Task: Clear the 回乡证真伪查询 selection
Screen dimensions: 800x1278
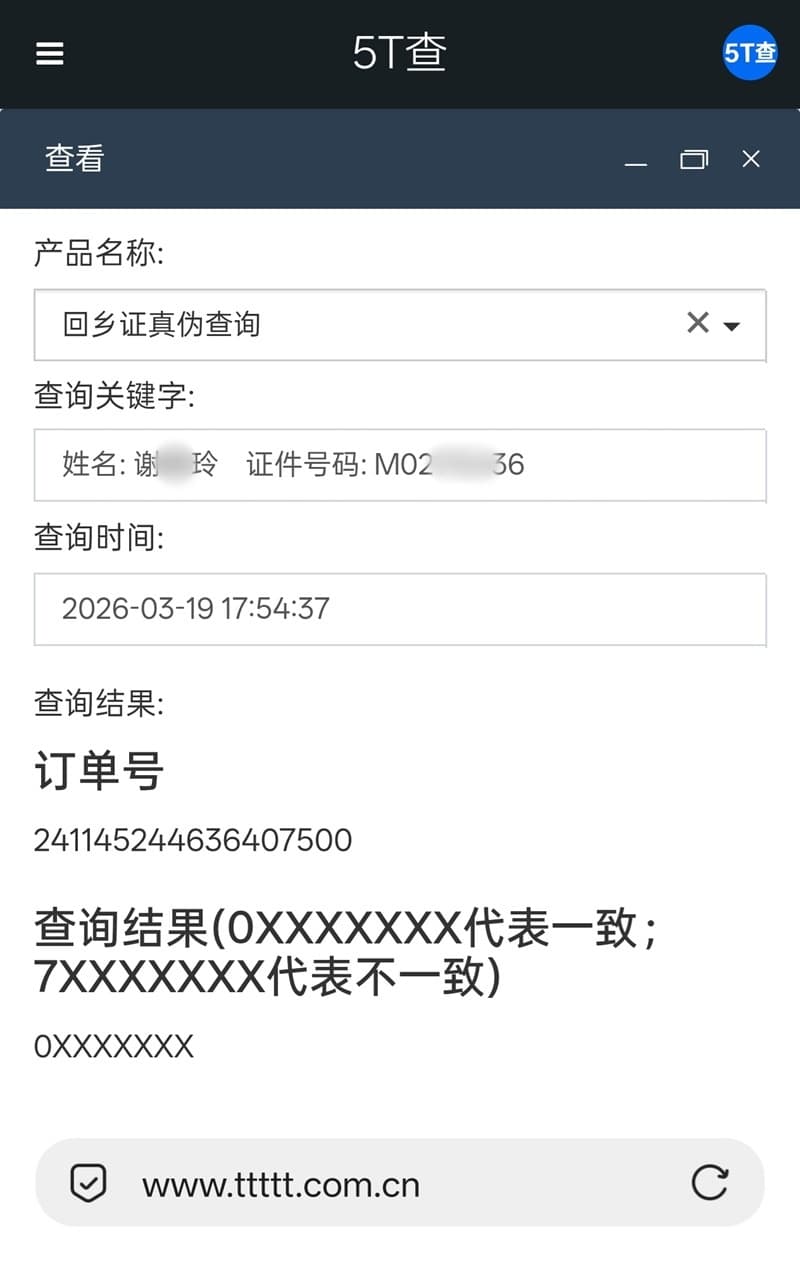Action: [698, 323]
